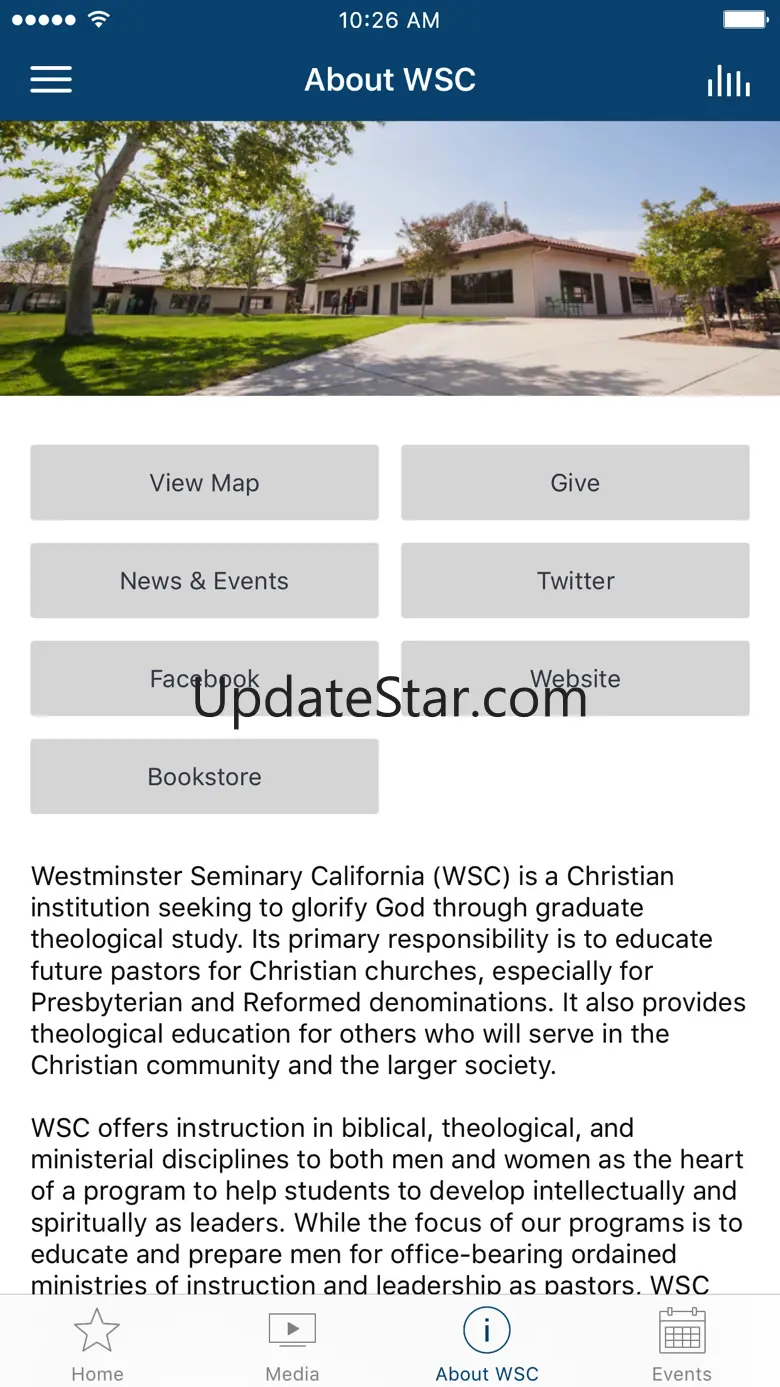The image size is (780, 1387).
Task: Open the now playing audio bars icon
Action: coord(729,81)
